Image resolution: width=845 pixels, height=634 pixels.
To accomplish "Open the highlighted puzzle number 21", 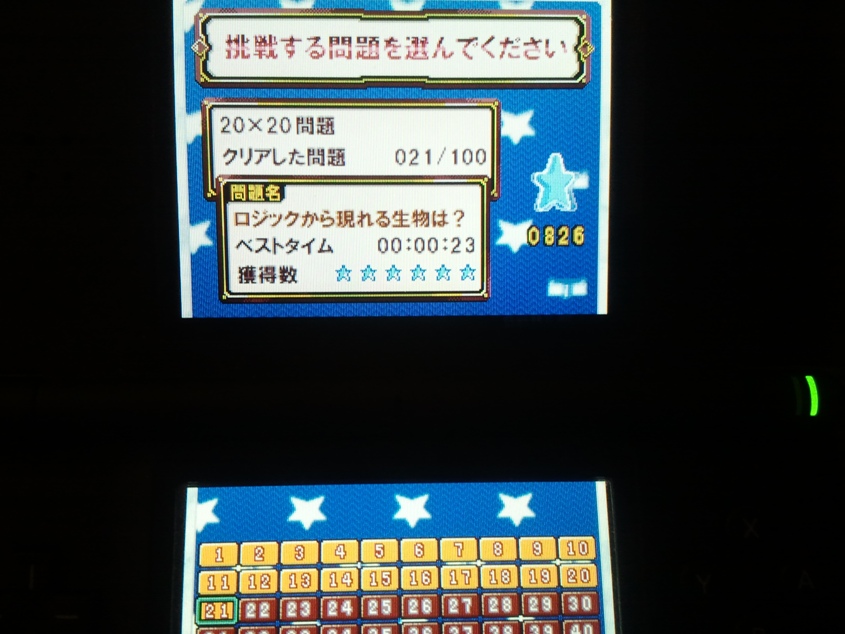I will pyautogui.click(x=218, y=609).
